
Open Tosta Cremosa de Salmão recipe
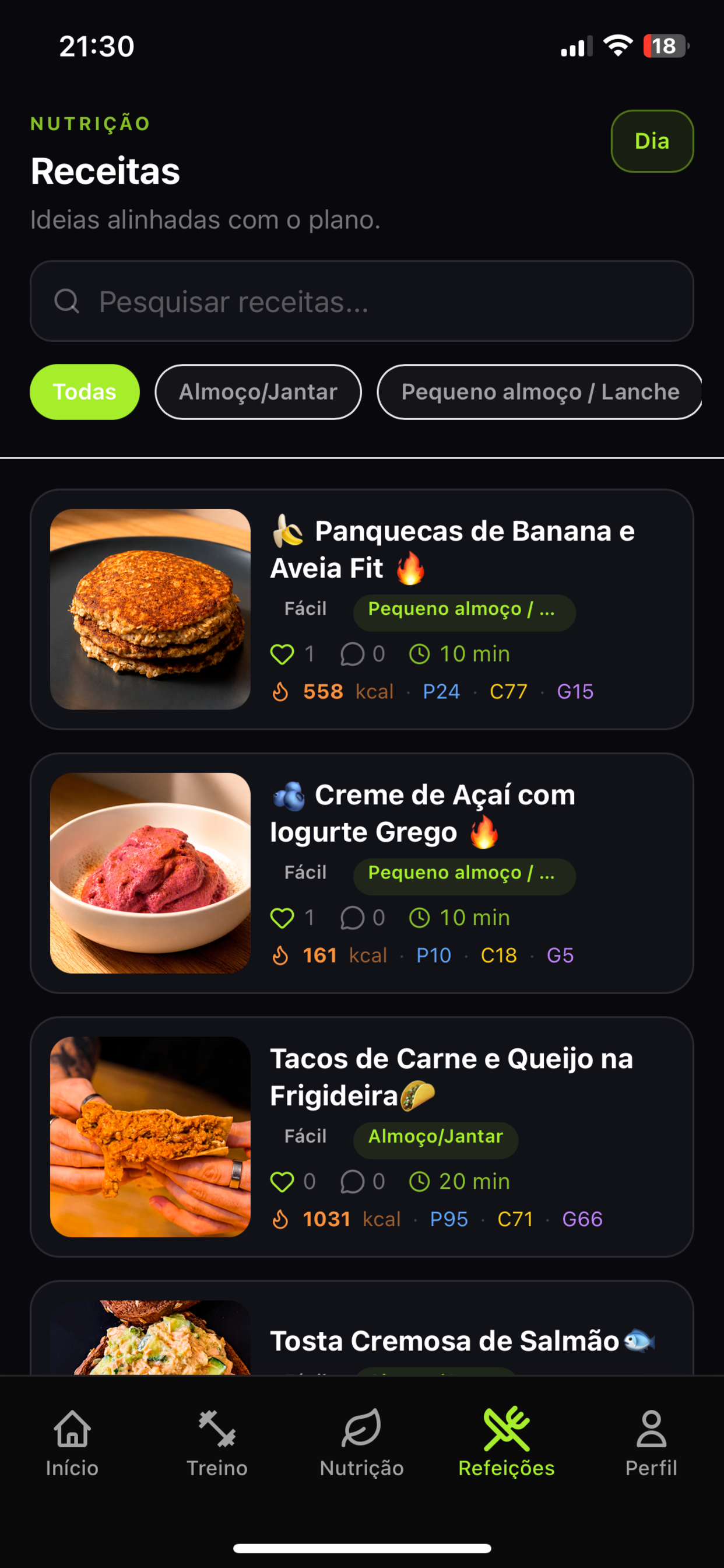coord(362,1328)
